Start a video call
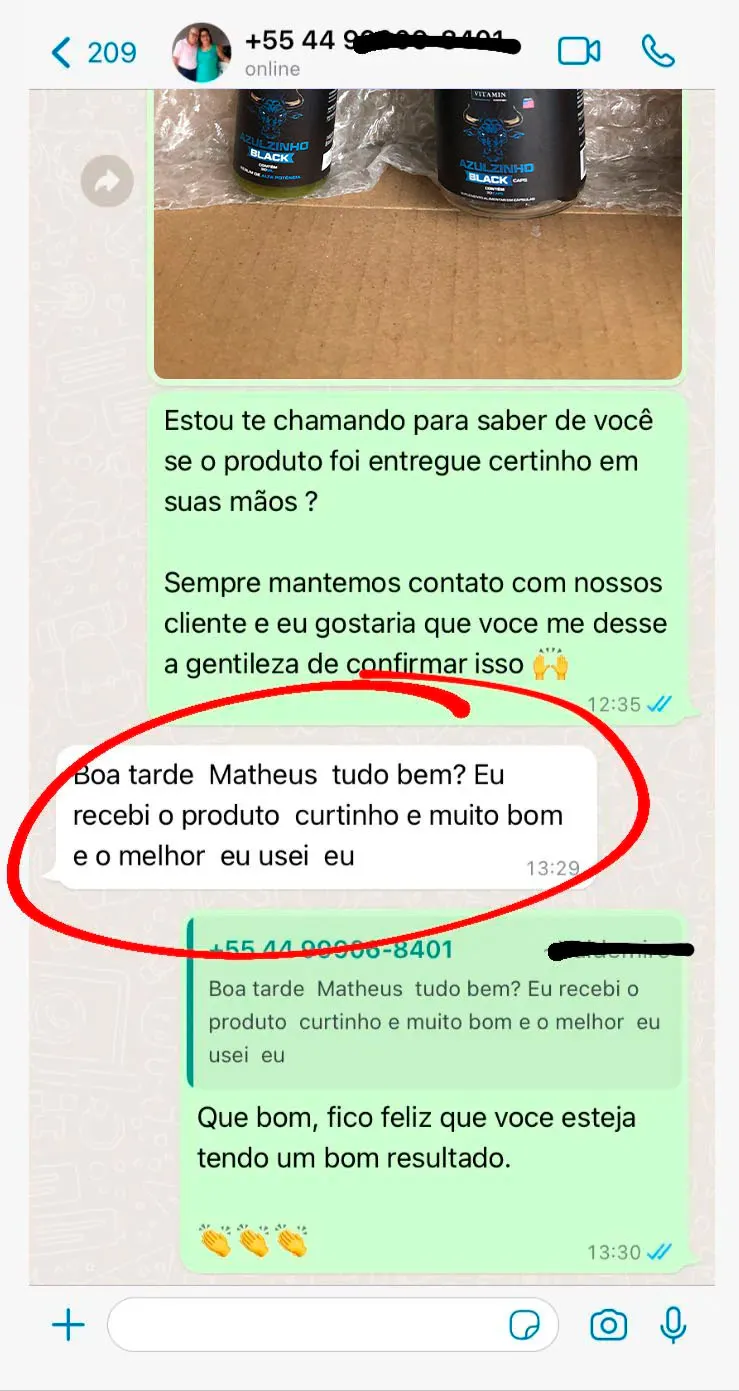Viewport: 739px width, 1391px height. pyautogui.click(x=579, y=51)
